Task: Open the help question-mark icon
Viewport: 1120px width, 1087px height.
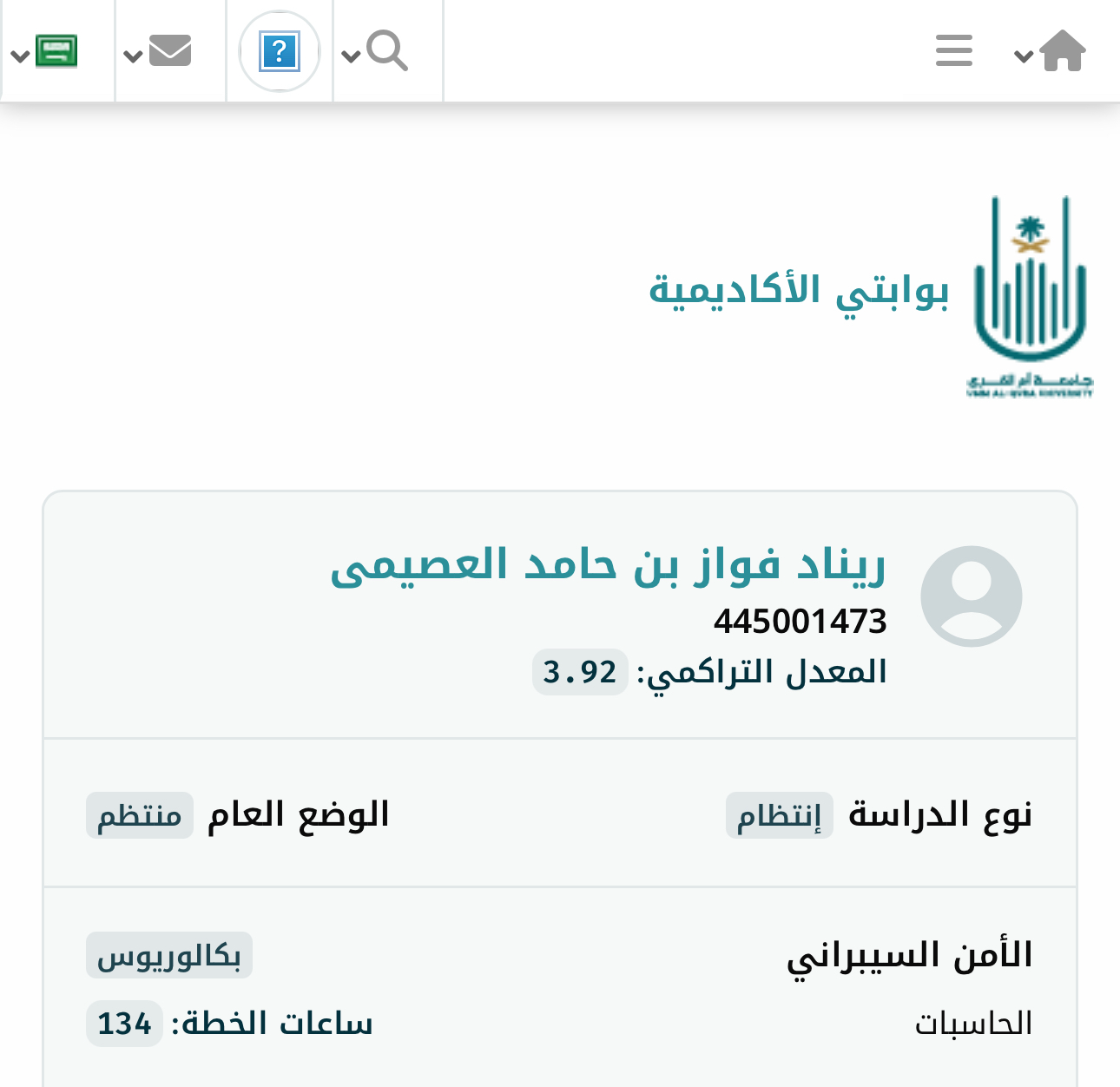Action: 280,52
